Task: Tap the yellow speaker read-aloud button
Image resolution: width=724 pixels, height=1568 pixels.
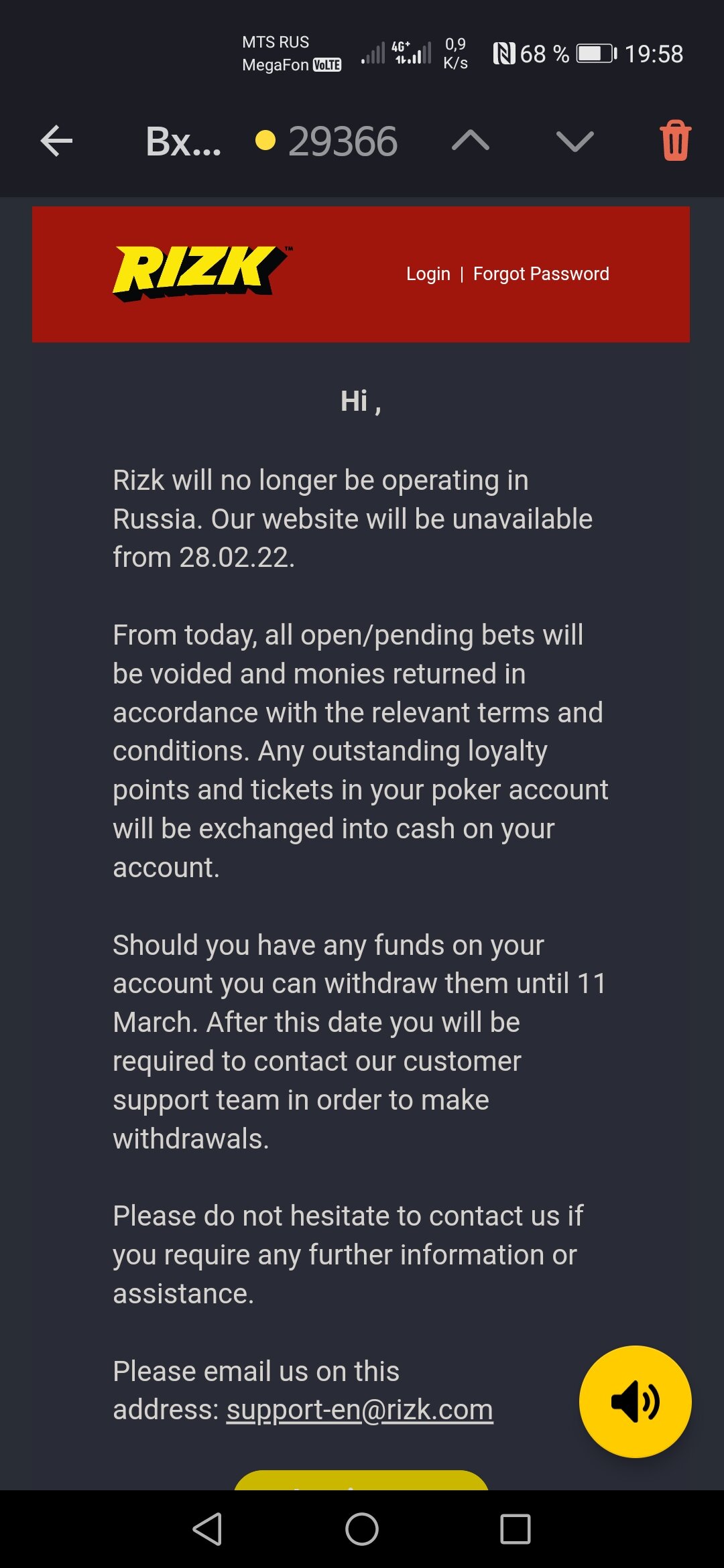Action: 635,1401
